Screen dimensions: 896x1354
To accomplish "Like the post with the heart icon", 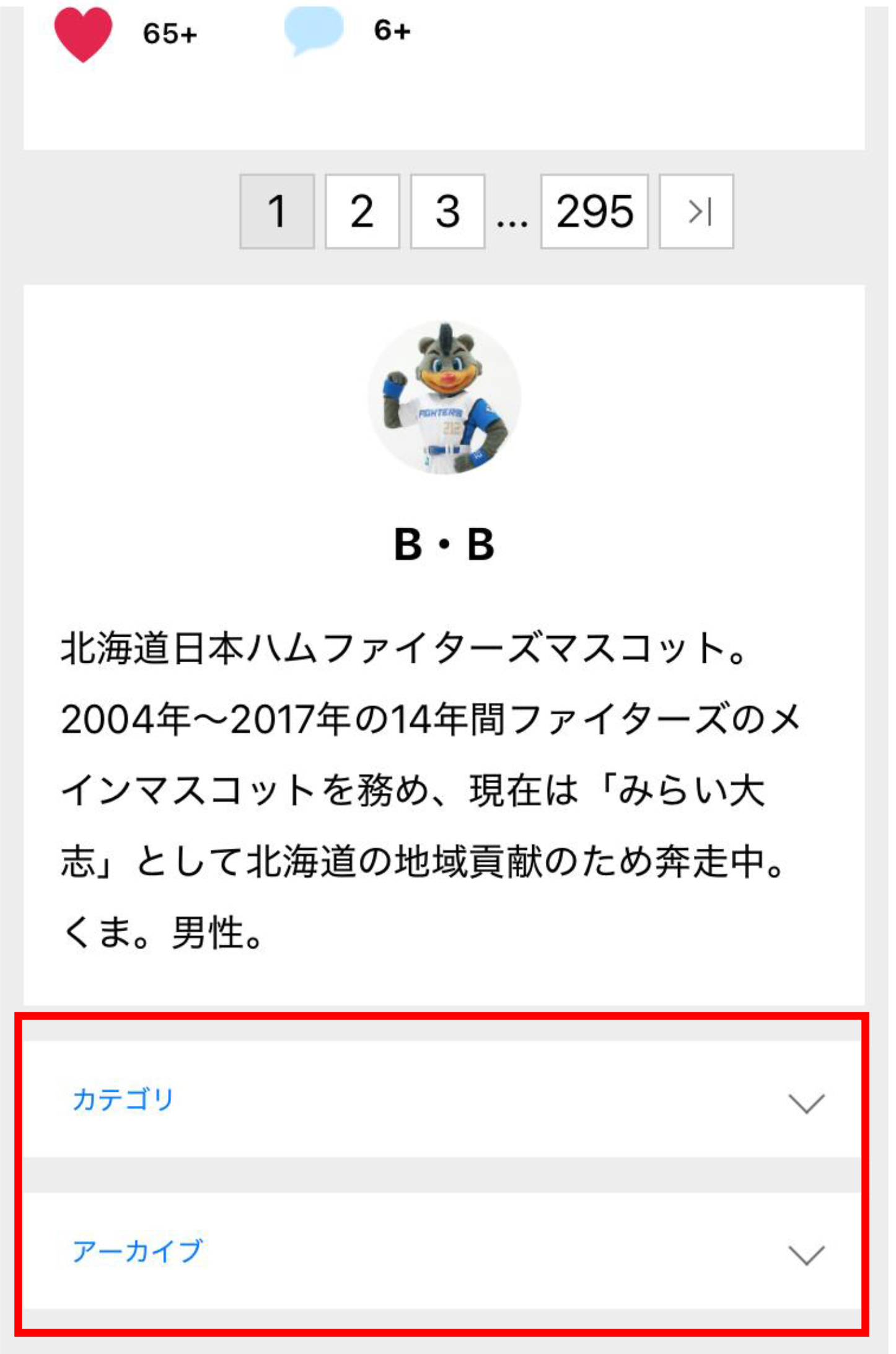I will [x=83, y=34].
